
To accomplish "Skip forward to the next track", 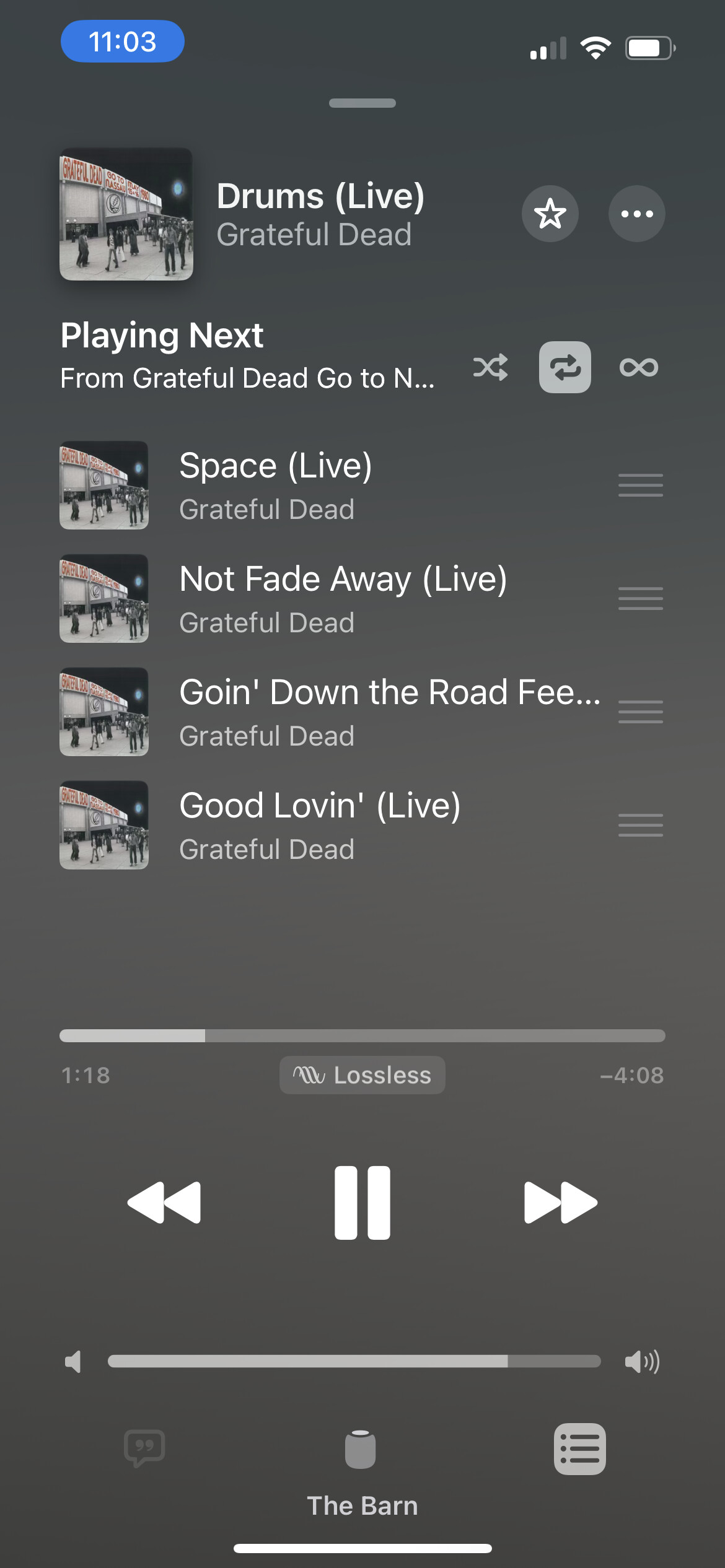I will coord(560,1203).
